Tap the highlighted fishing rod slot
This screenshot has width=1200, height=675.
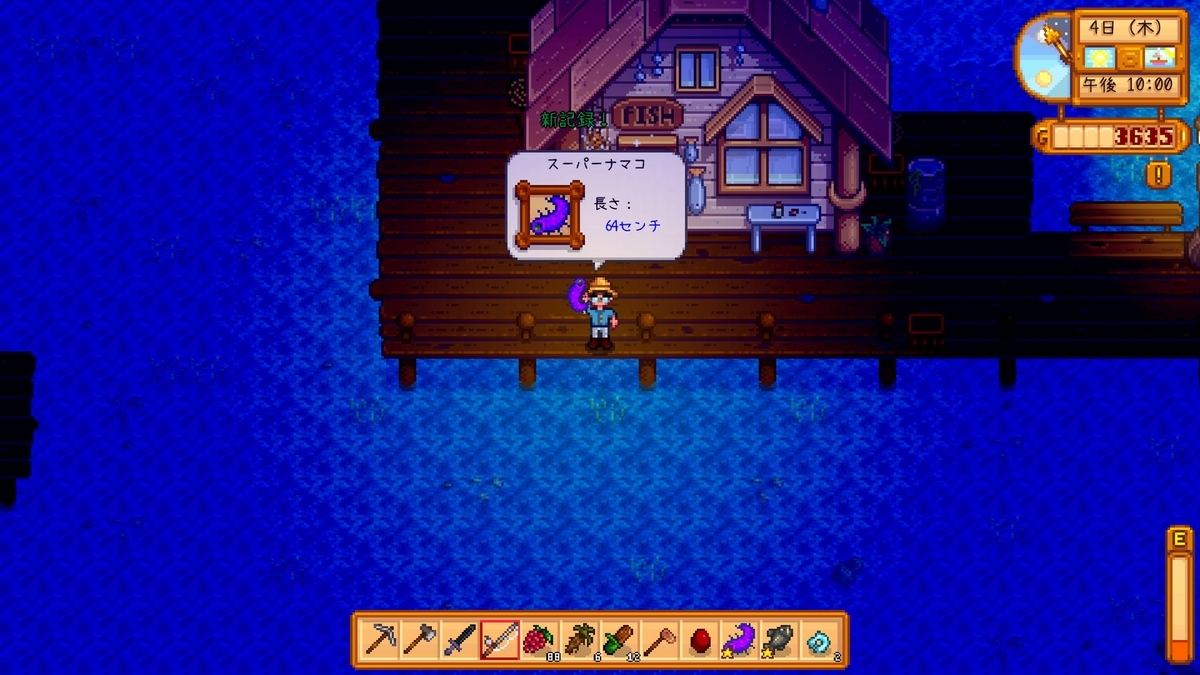(x=500, y=640)
